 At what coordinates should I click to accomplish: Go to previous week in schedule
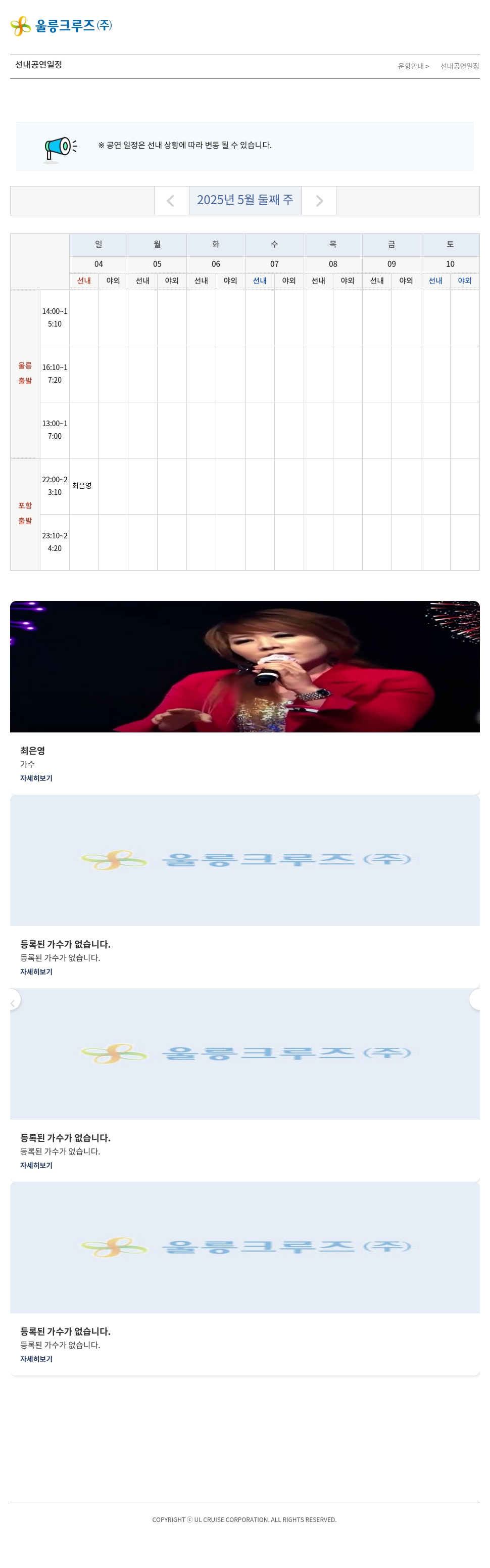(171, 201)
